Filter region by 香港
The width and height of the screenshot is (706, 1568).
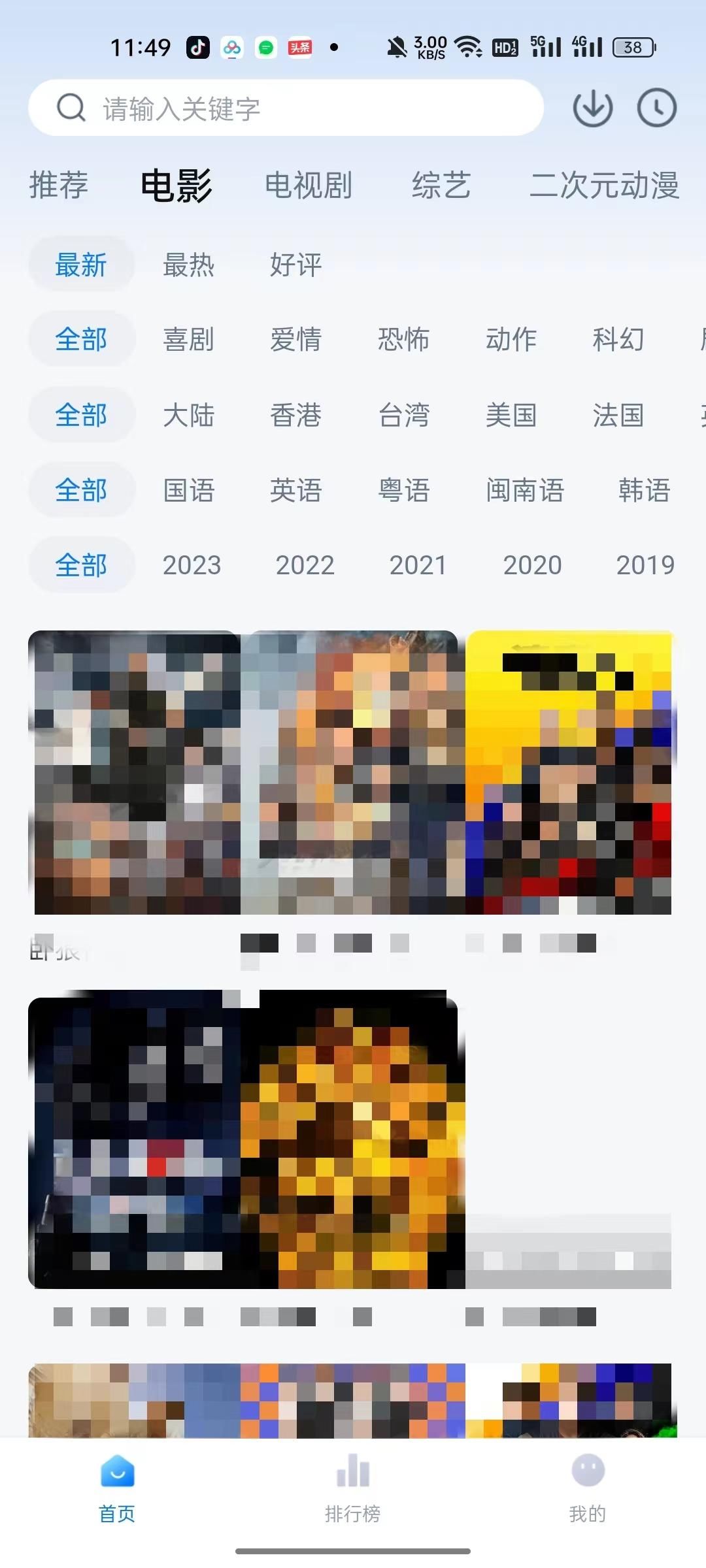click(295, 416)
